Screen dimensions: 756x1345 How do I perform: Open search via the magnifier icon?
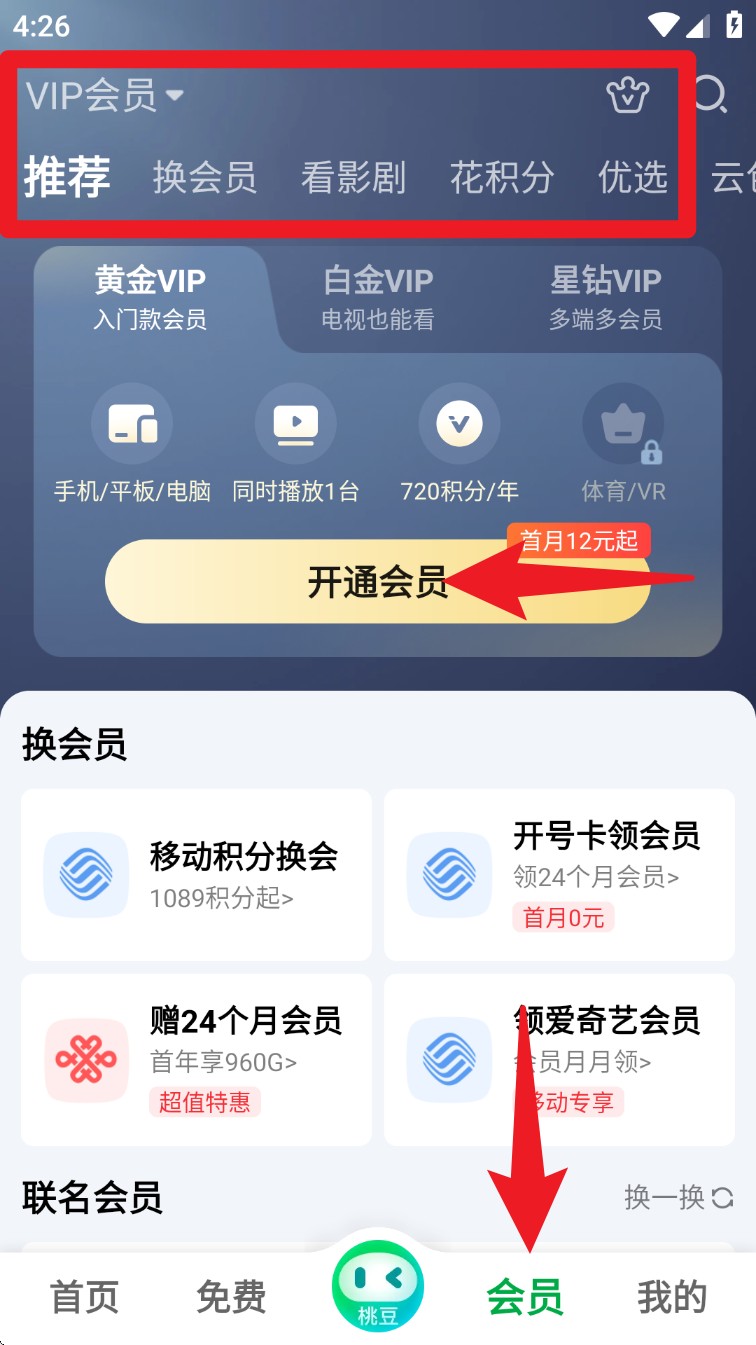point(712,96)
